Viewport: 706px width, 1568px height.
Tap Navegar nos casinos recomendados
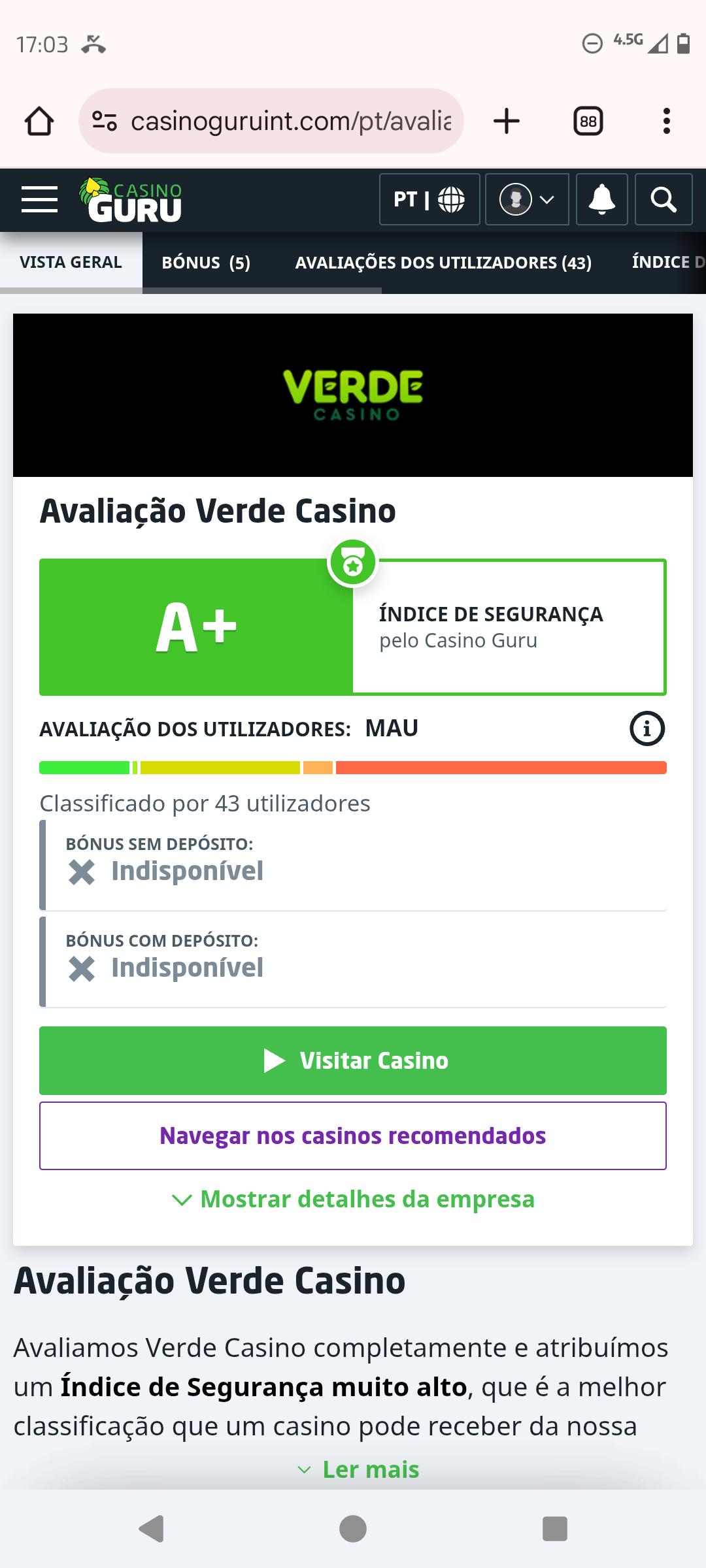[x=353, y=1136]
